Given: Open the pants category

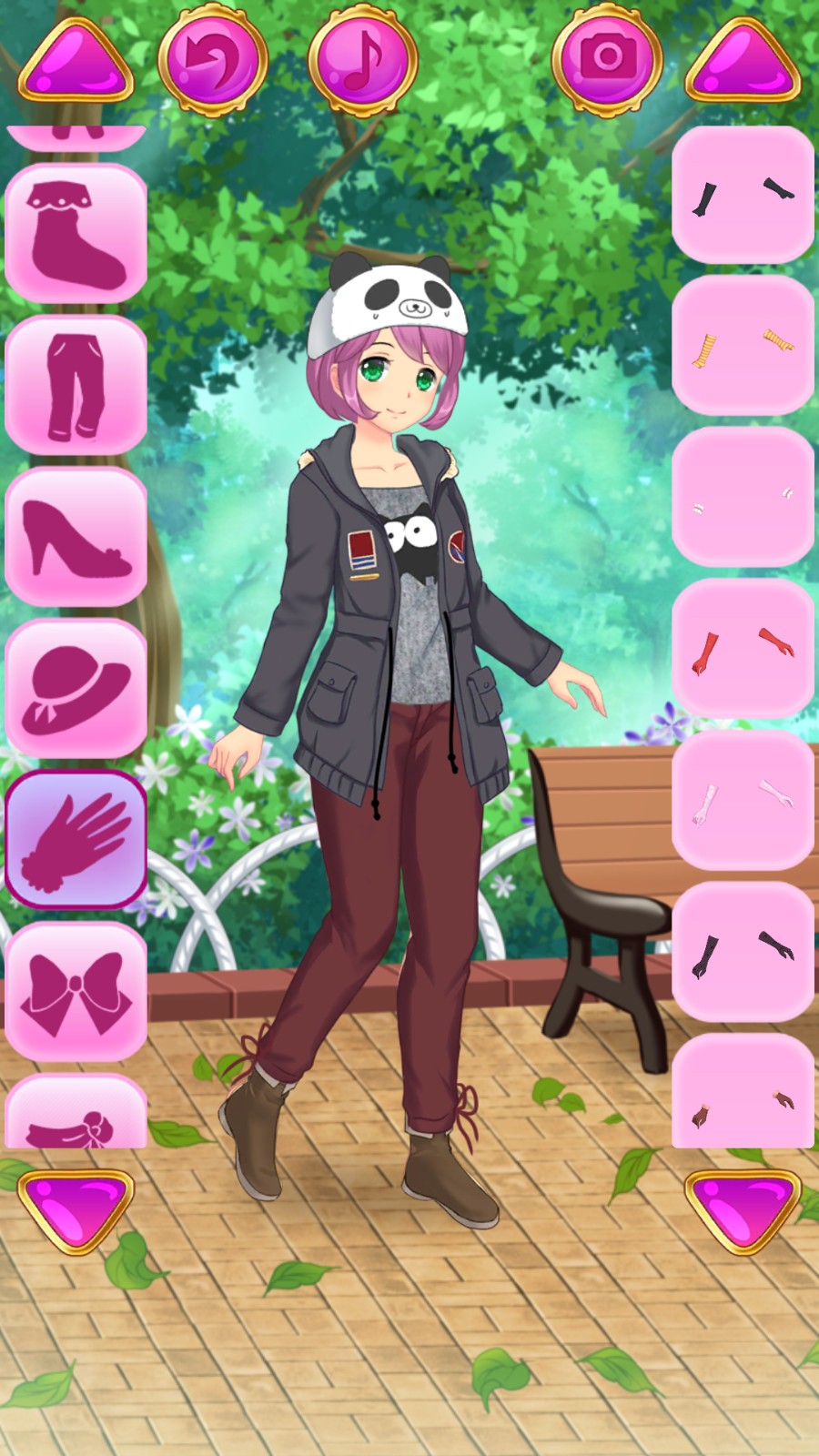Looking at the screenshot, I should [76, 386].
